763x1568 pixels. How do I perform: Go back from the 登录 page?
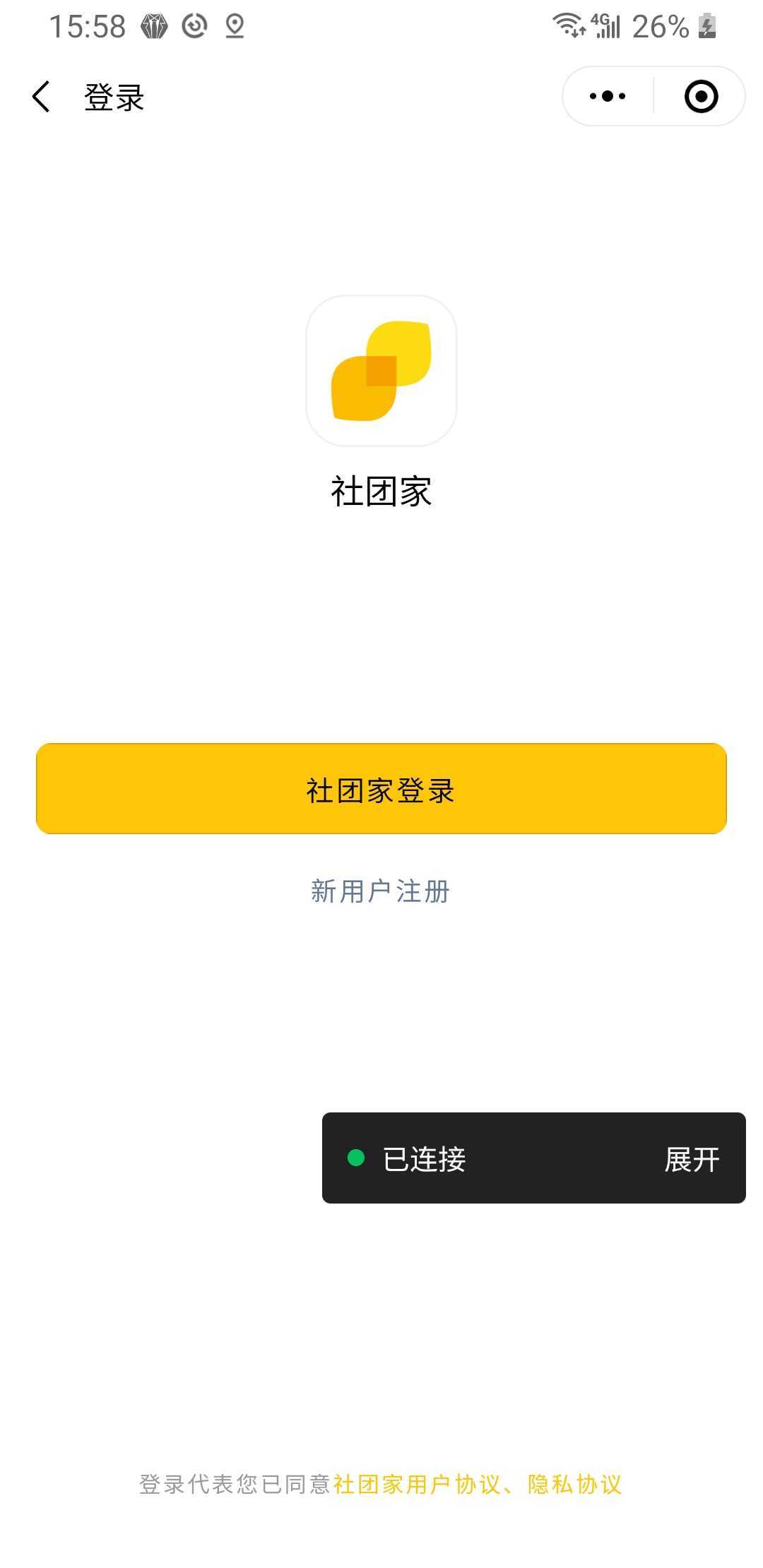pyautogui.click(x=41, y=97)
